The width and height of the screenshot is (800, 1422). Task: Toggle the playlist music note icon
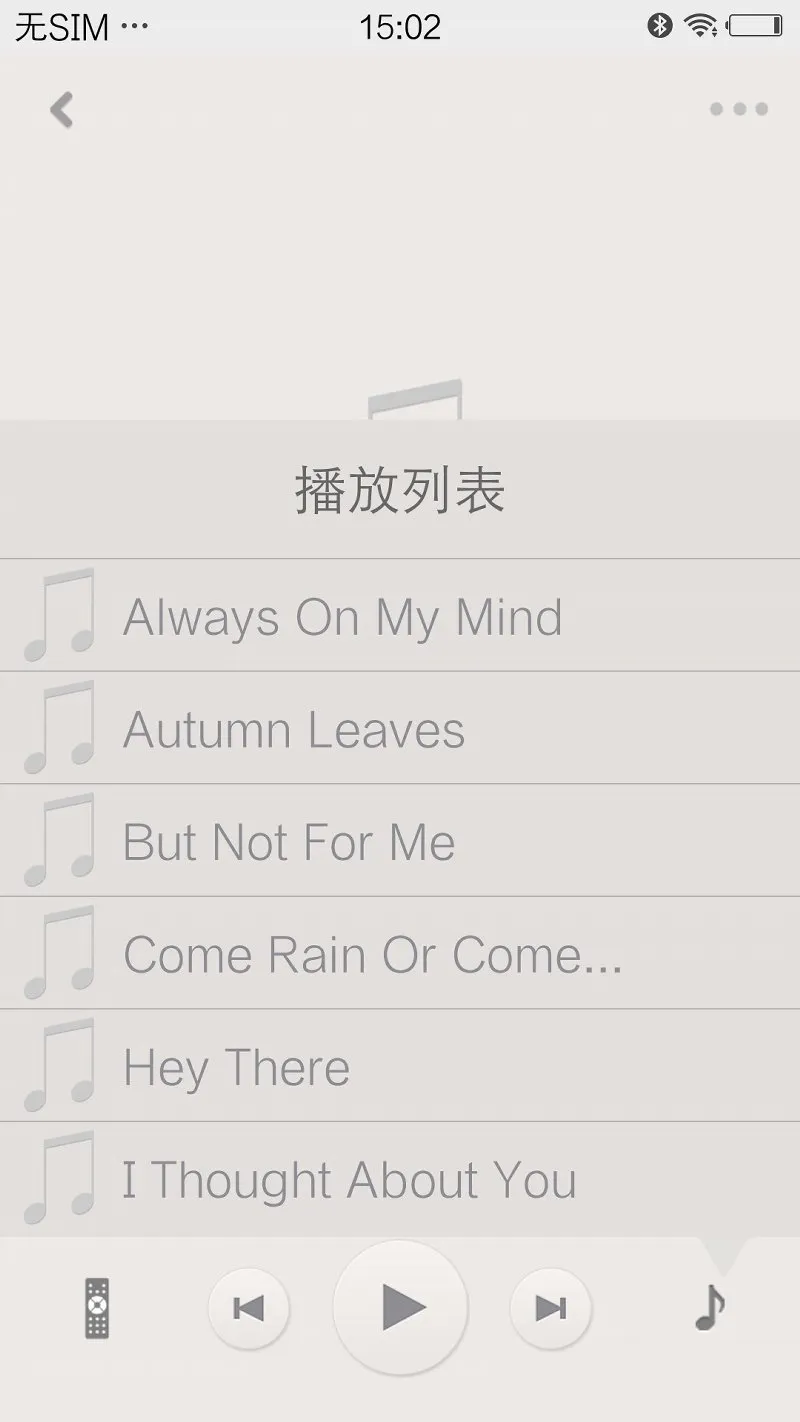pos(710,1306)
